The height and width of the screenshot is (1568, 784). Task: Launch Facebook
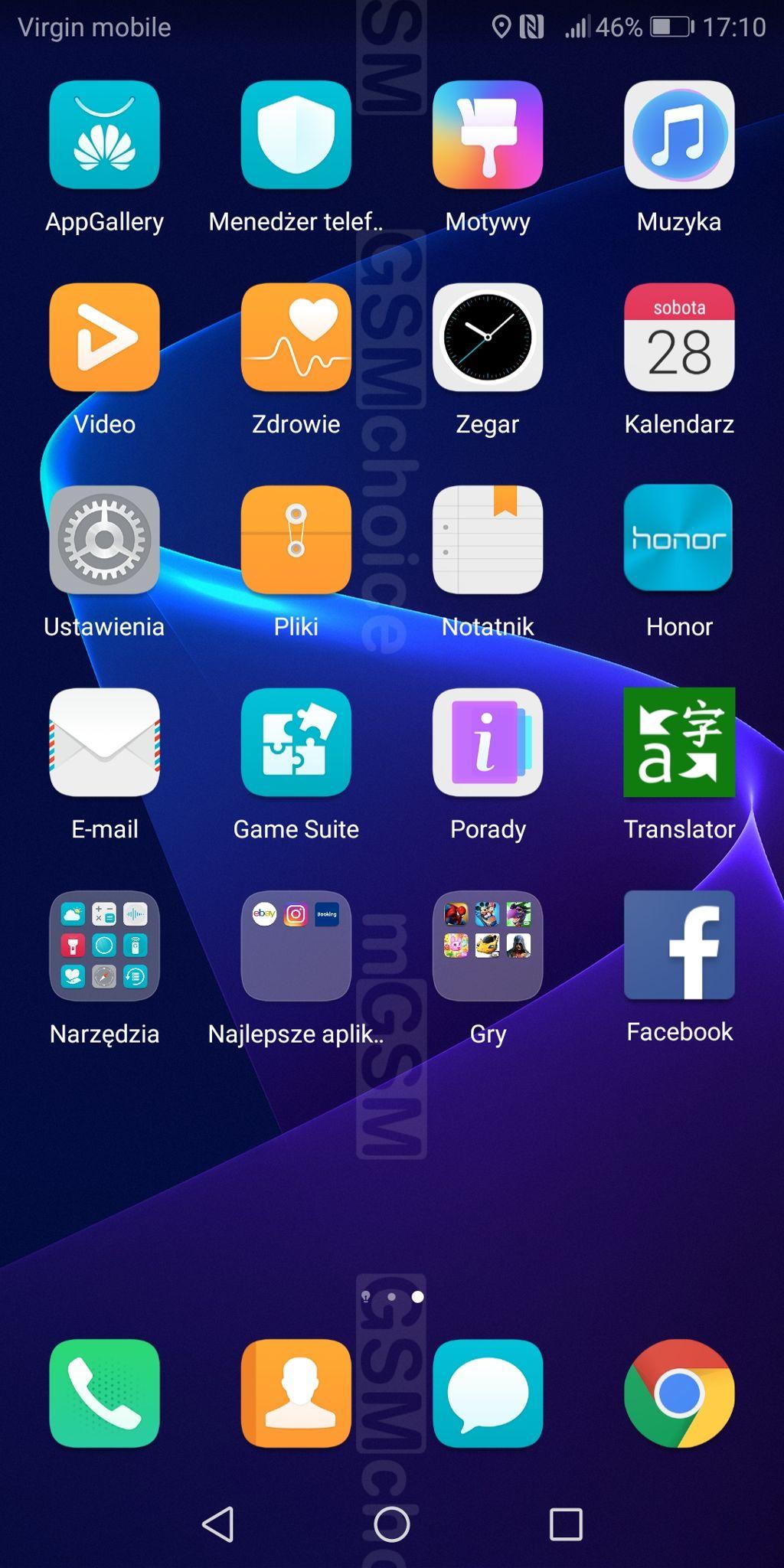click(x=679, y=945)
